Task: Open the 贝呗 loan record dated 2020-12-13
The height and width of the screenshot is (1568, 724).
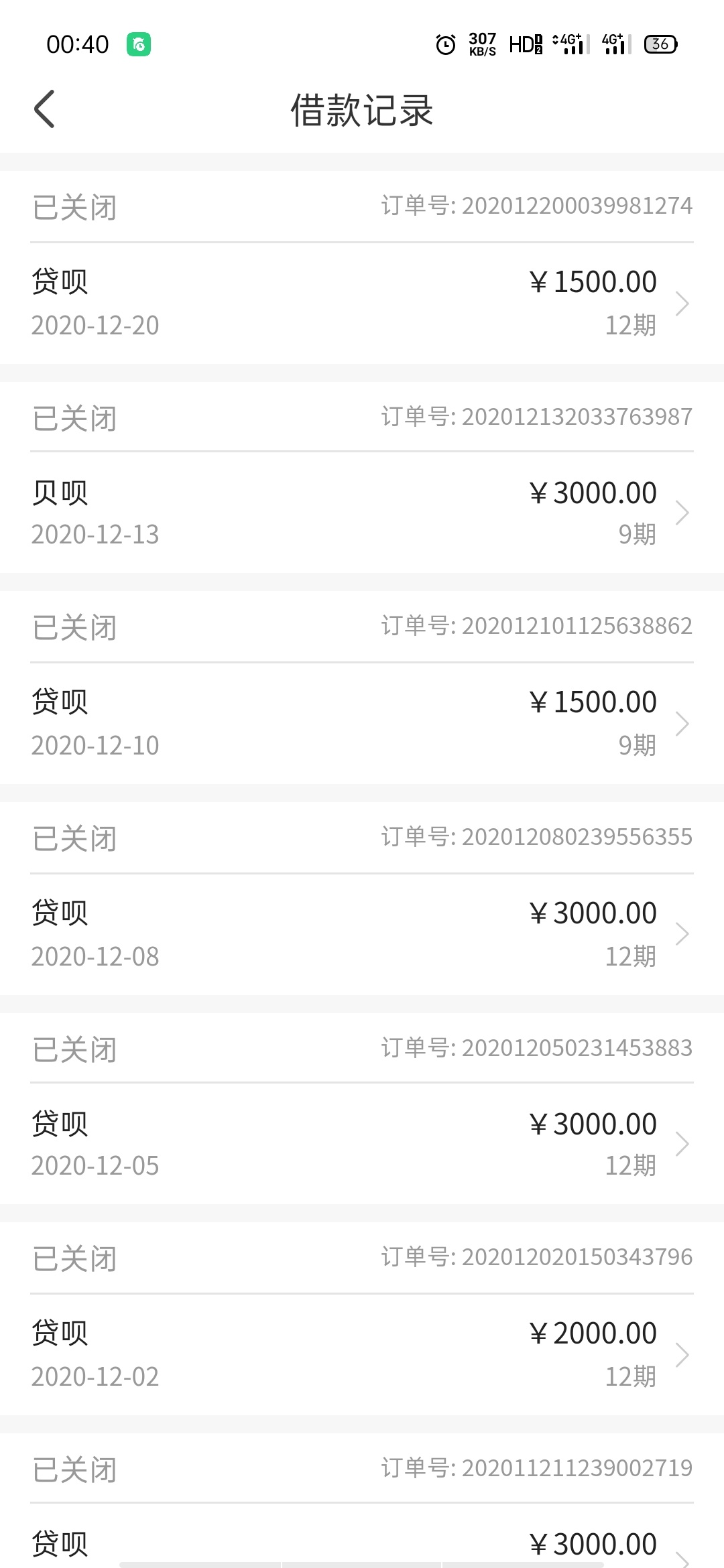Action: pos(362,513)
